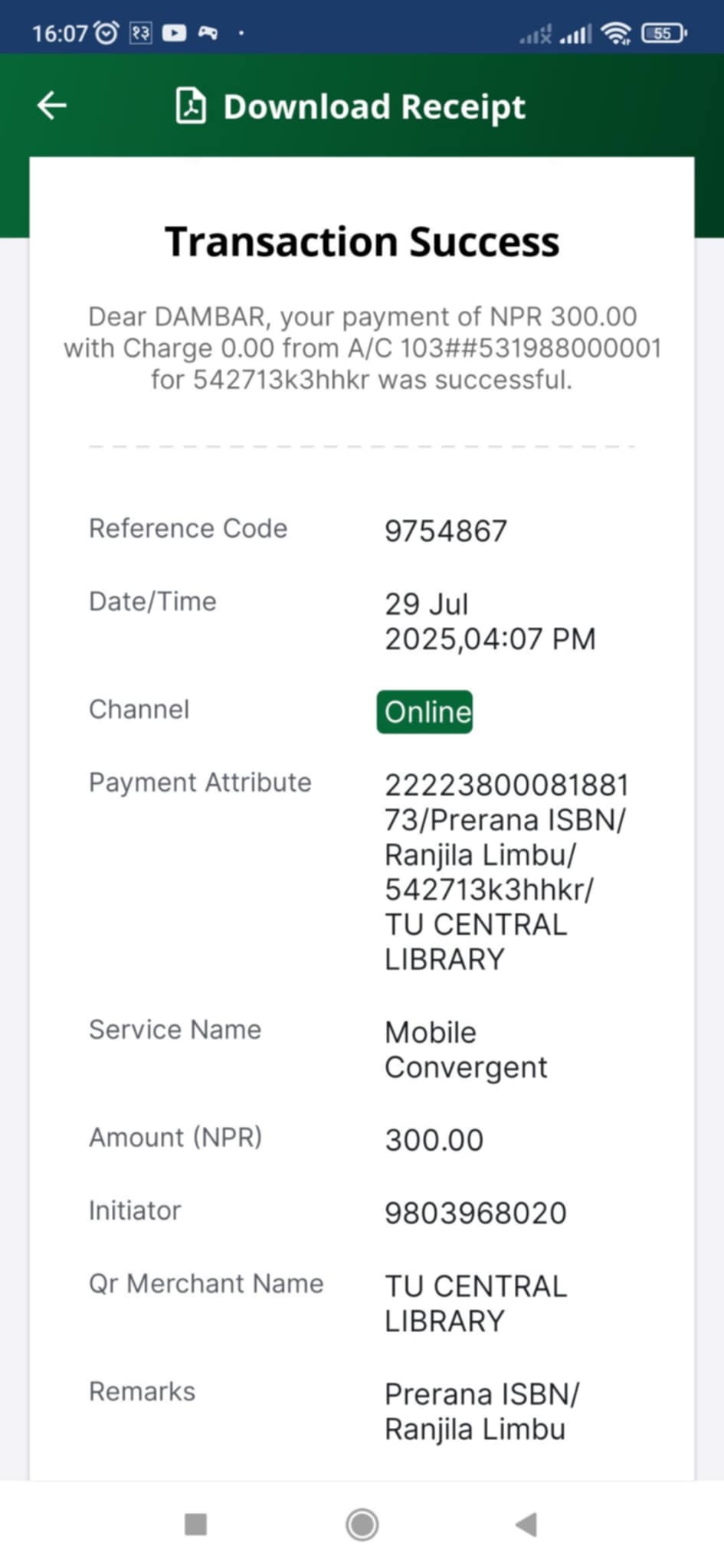Tap the system home button

tap(362, 1524)
